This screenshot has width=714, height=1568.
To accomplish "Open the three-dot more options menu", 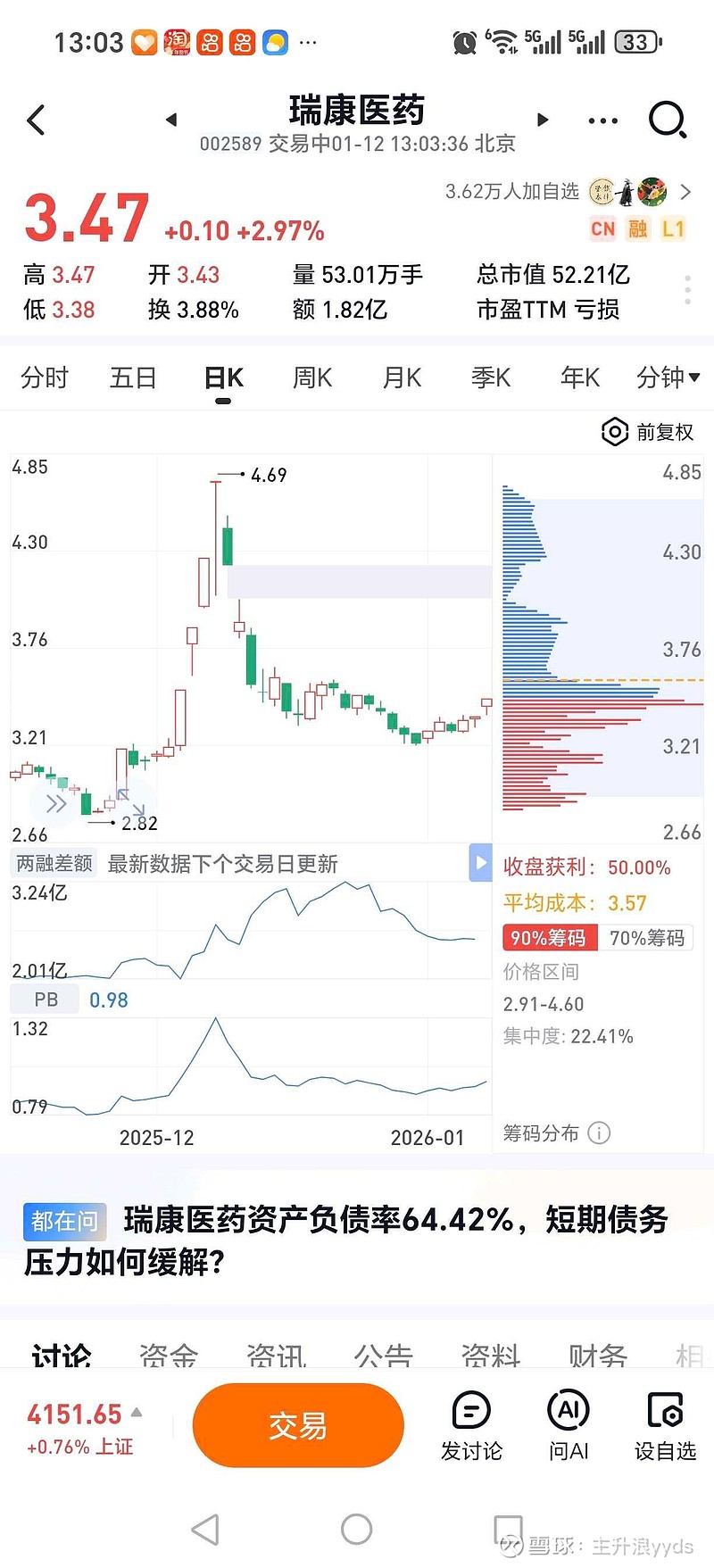I will (602, 120).
